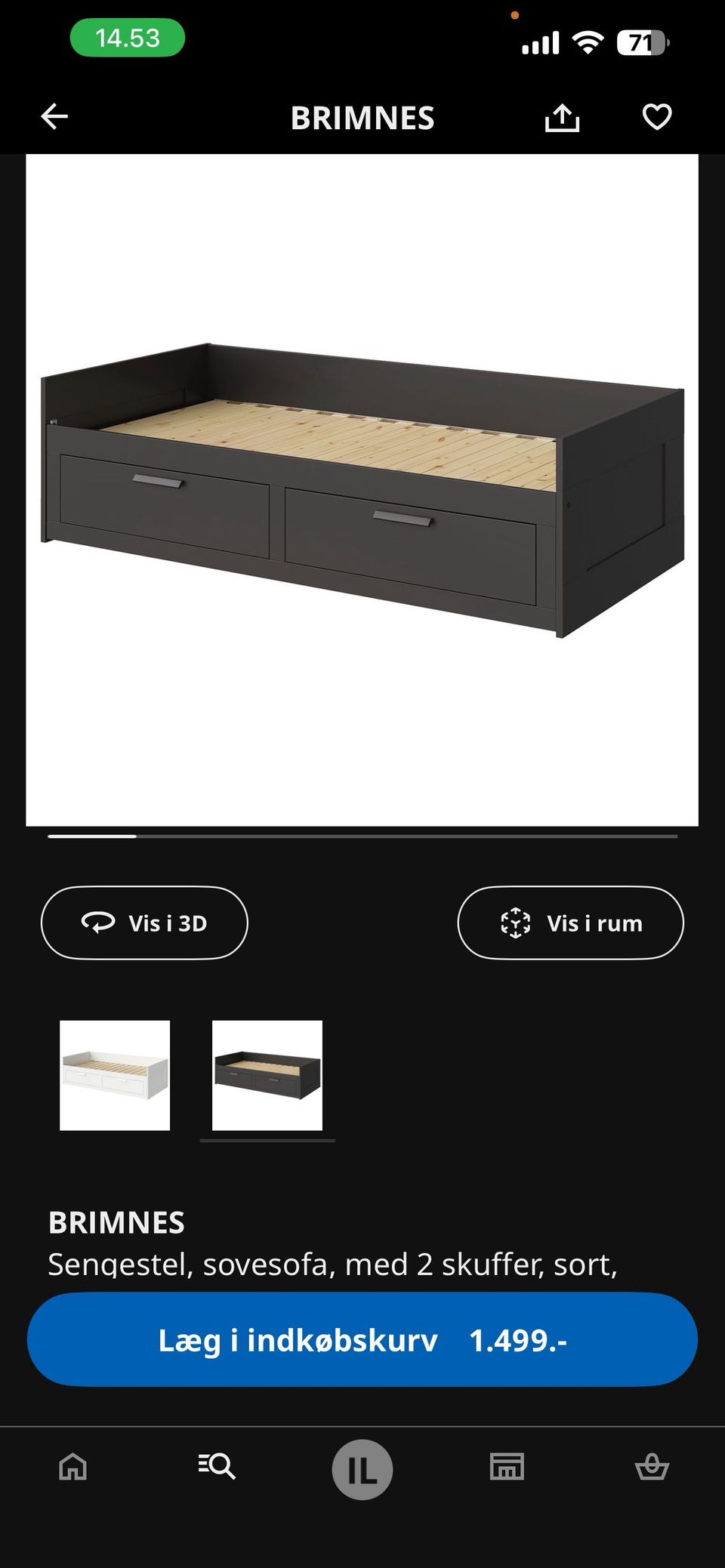Click the image carousel progress bar
725x1568 pixels.
362,836
